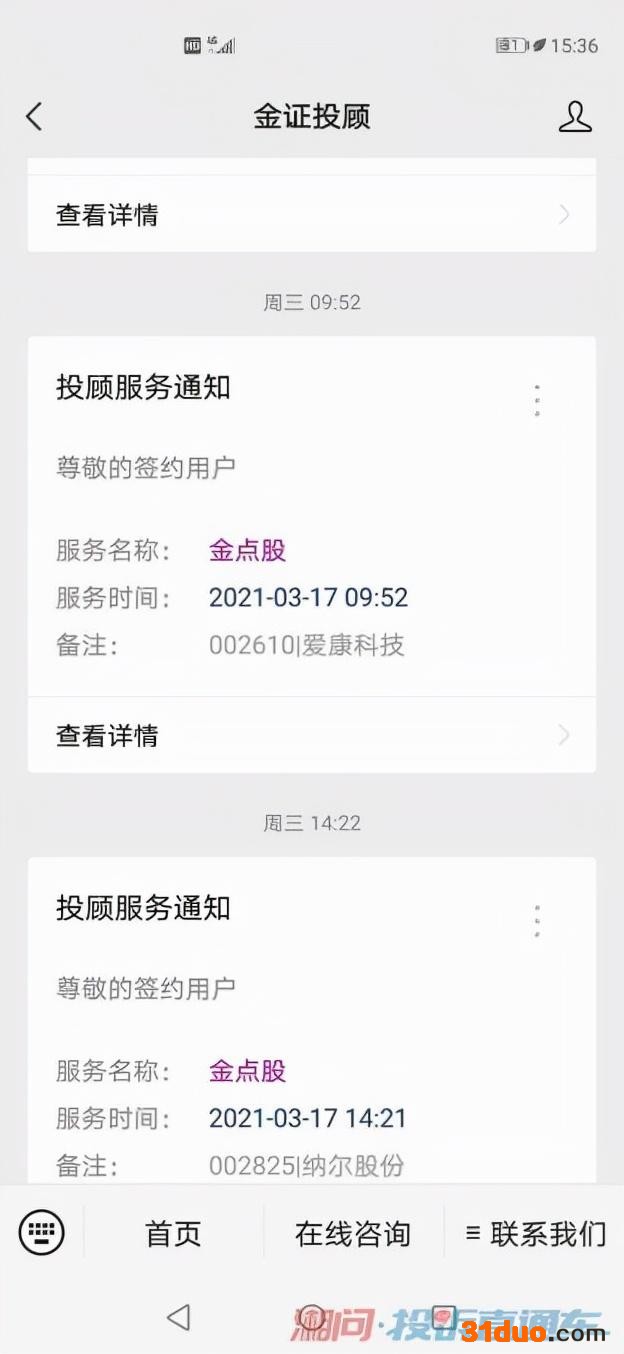Open the overflow dots on the 14:21 纳尔股份 card

[537, 921]
